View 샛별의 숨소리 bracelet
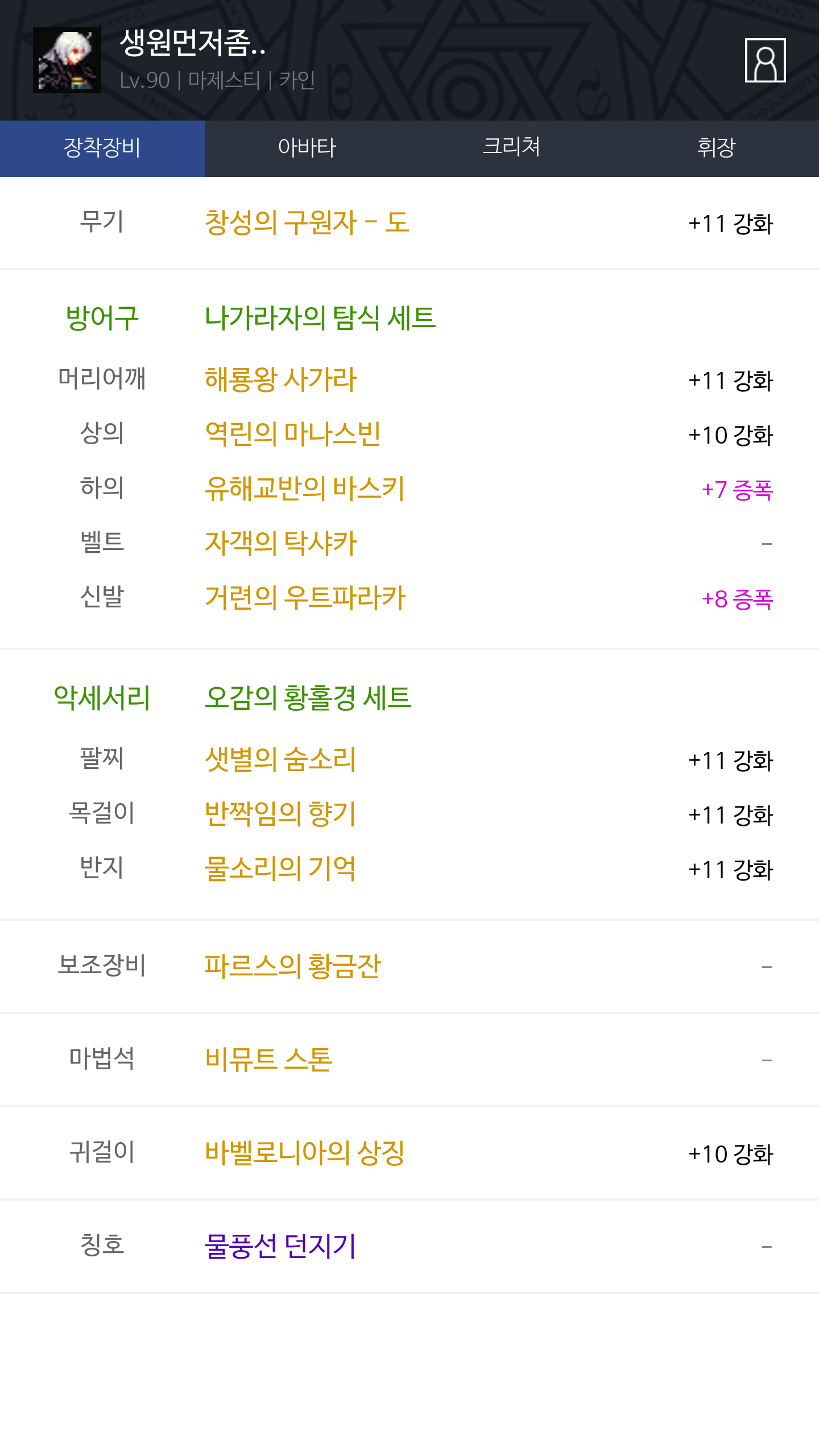This screenshot has height=1456, width=819. [280, 759]
